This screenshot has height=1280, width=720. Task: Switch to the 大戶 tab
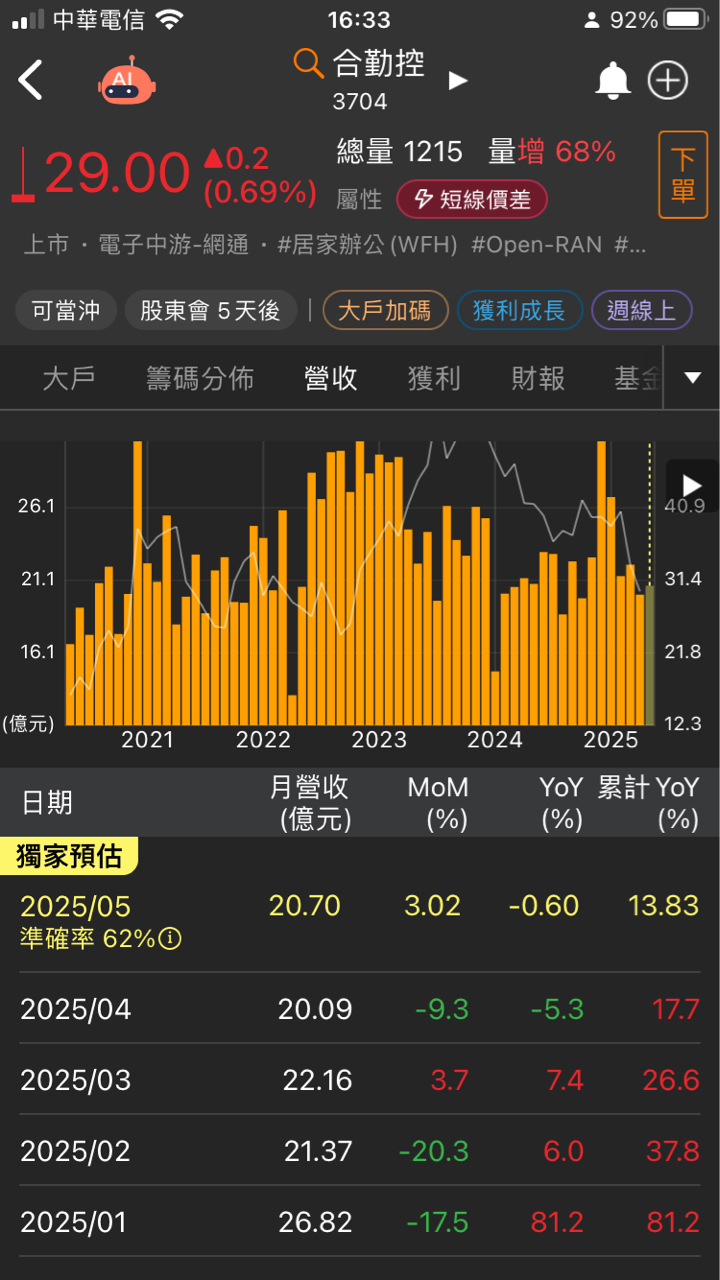(x=69, y=378)
